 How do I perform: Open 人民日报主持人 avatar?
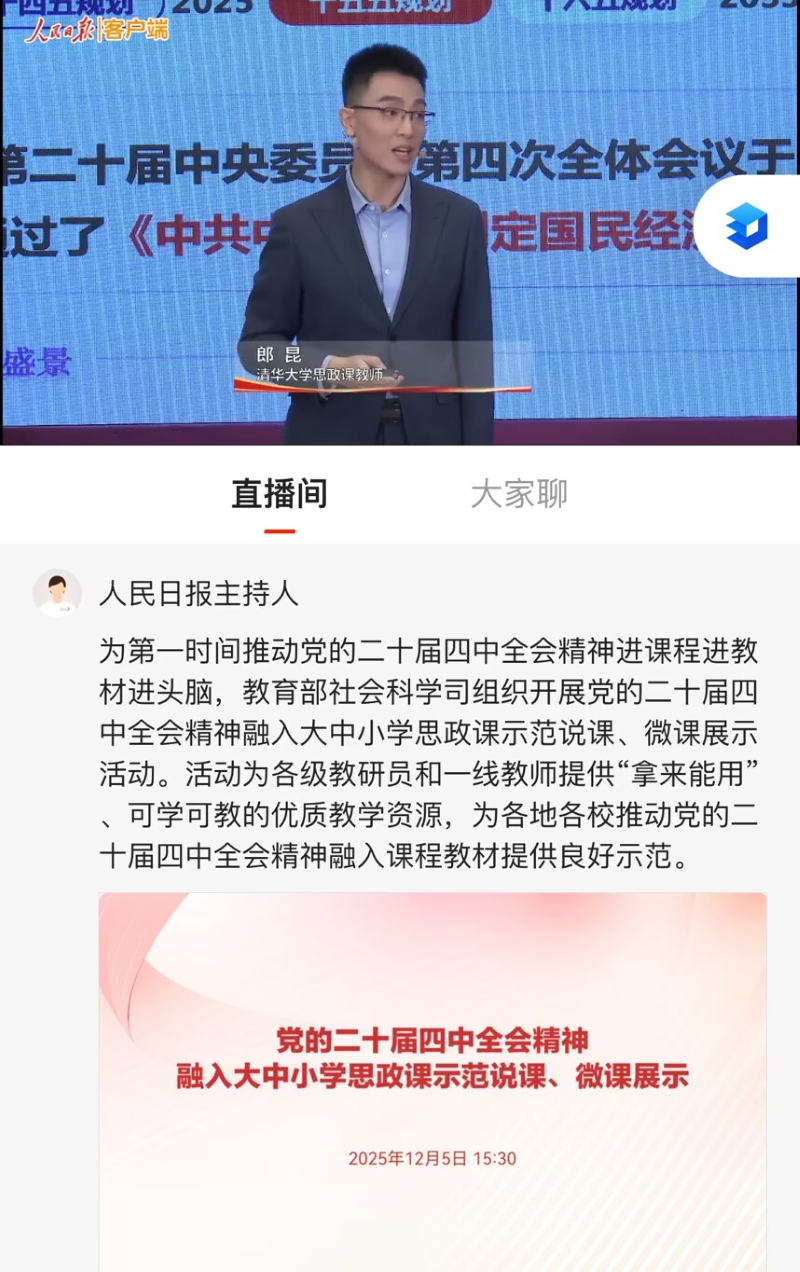[57, 593]
